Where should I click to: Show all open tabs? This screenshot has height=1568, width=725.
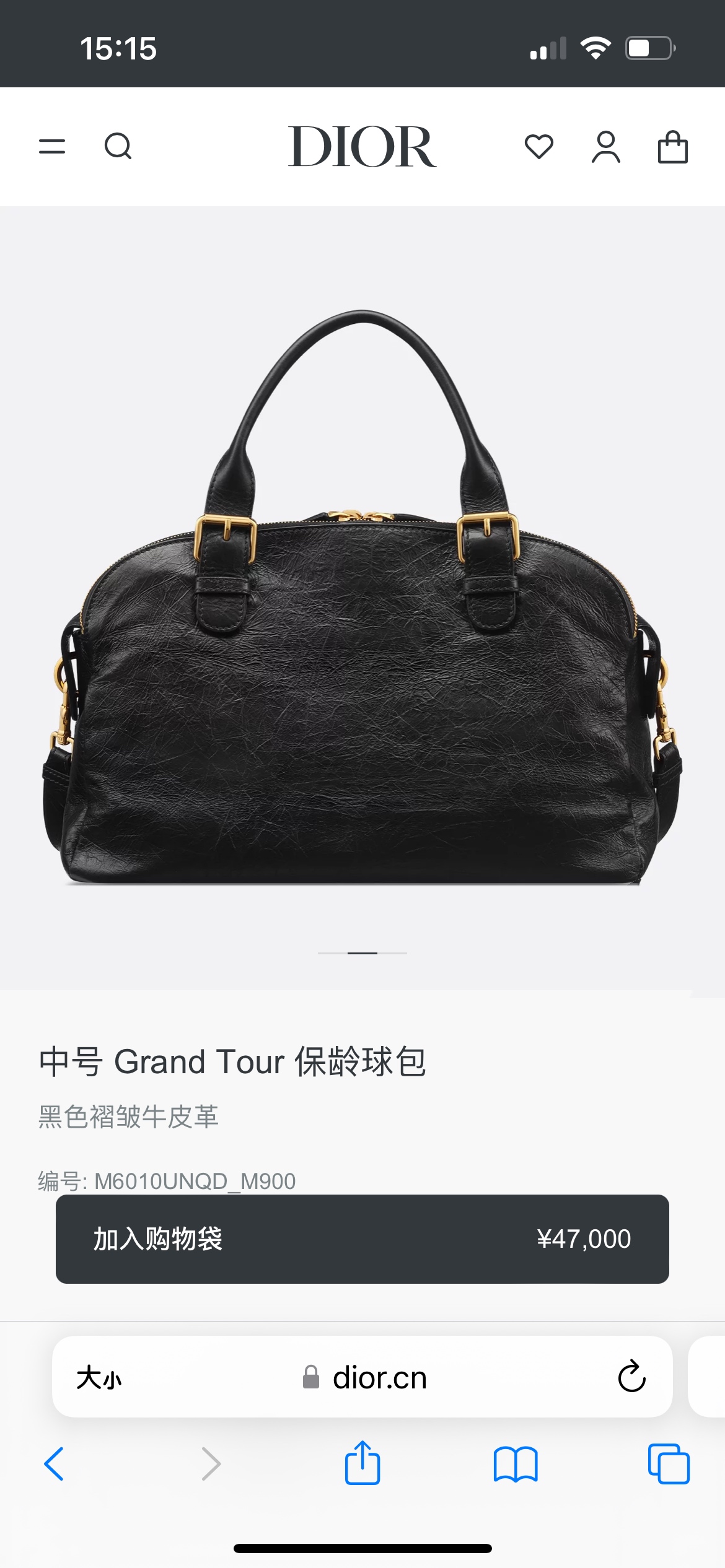tap(668, 1464)
